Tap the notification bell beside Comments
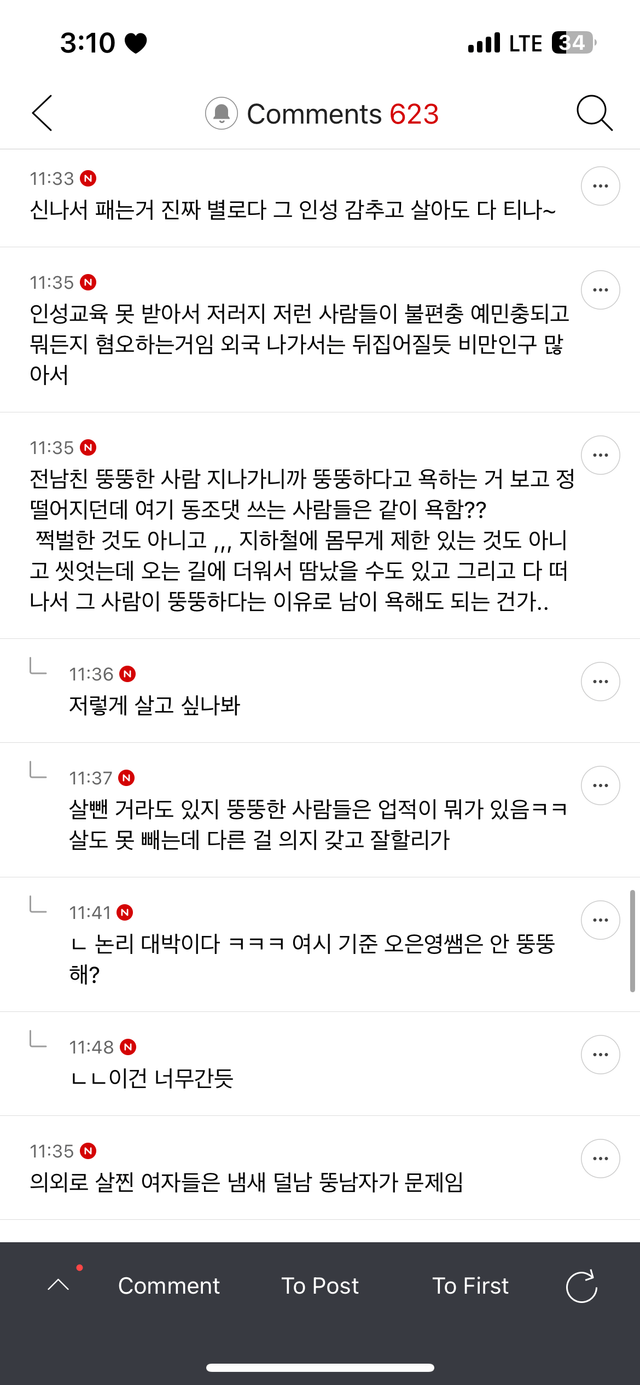Image resolution: width=640 pixels, height=1385 pixels. [221, 114]
